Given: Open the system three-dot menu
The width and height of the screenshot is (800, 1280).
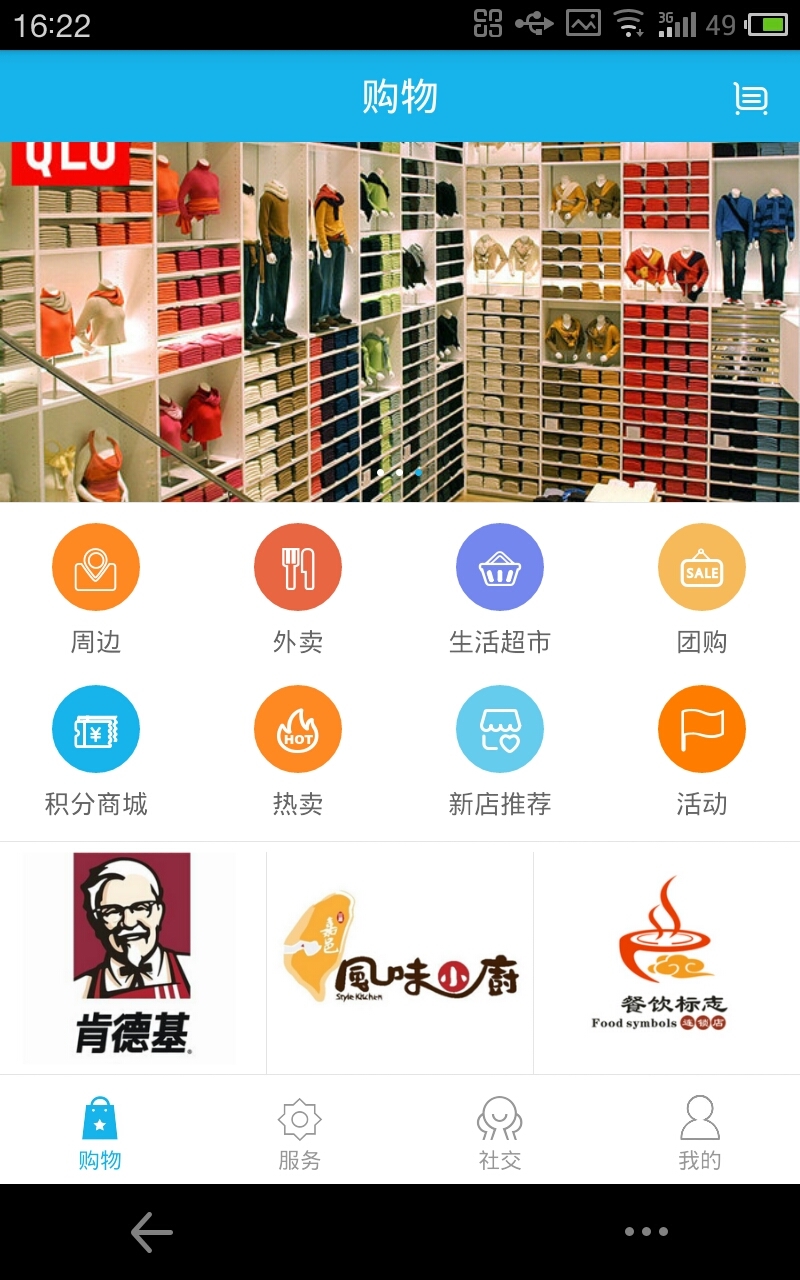Looking at the screenshot, I should pos(647,1232).
